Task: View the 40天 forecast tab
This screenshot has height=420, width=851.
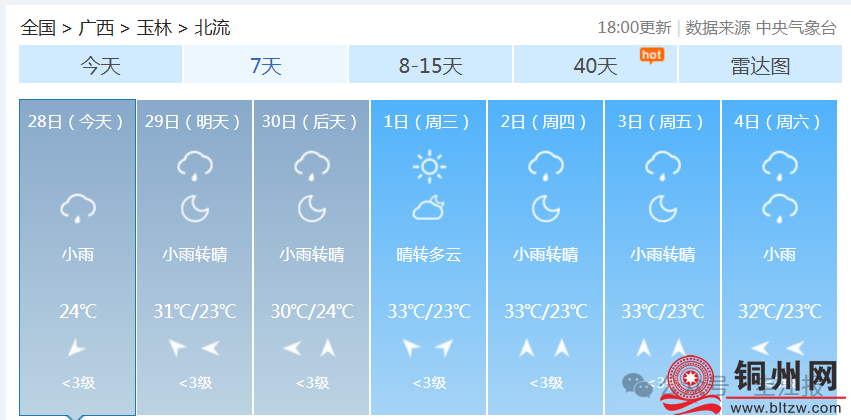Action: point(596,66)
